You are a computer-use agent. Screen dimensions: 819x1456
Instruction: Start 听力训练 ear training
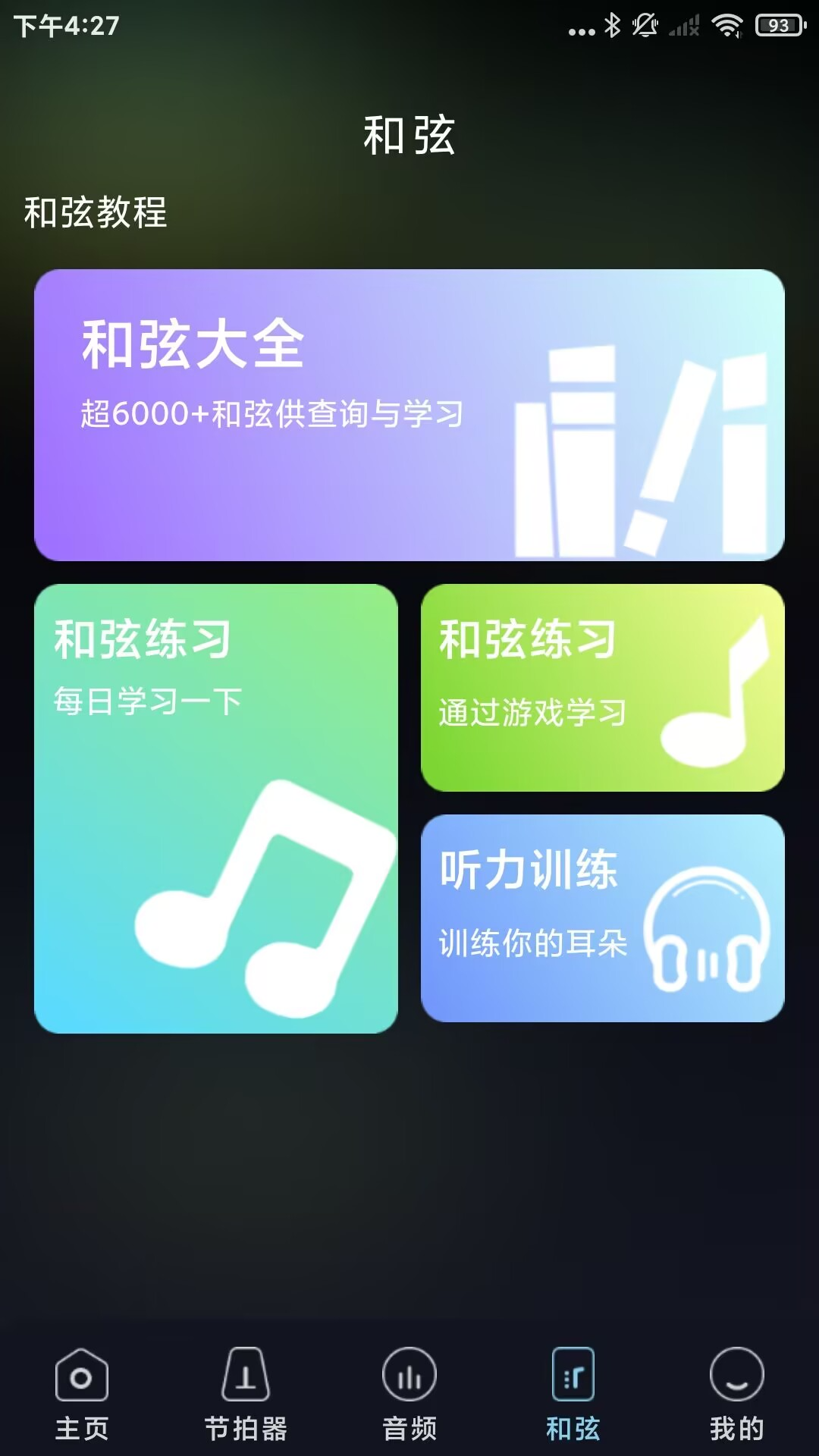coord(603,918)
